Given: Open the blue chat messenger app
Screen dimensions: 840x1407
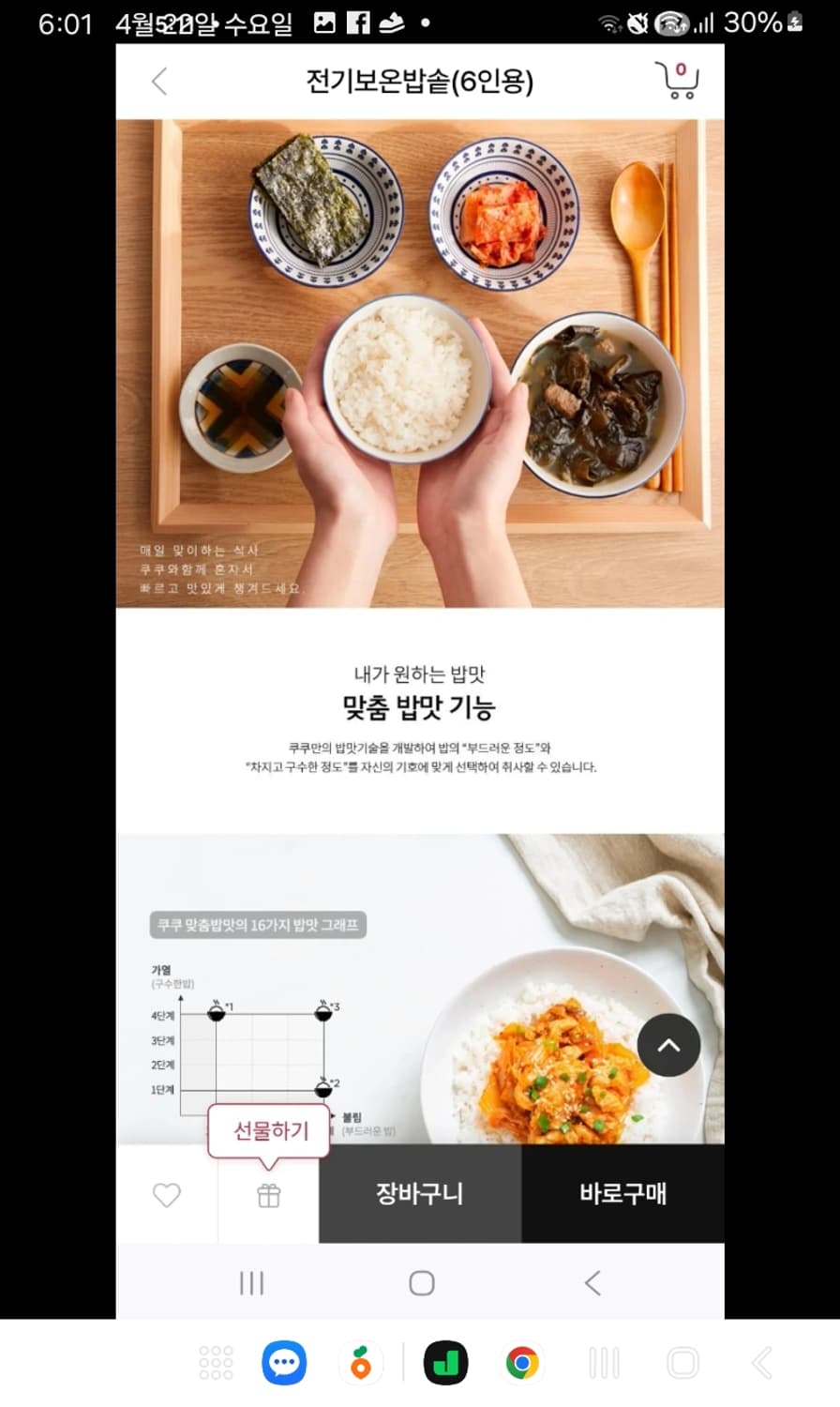Looking at the screenshot, I should click(284, 1364).
